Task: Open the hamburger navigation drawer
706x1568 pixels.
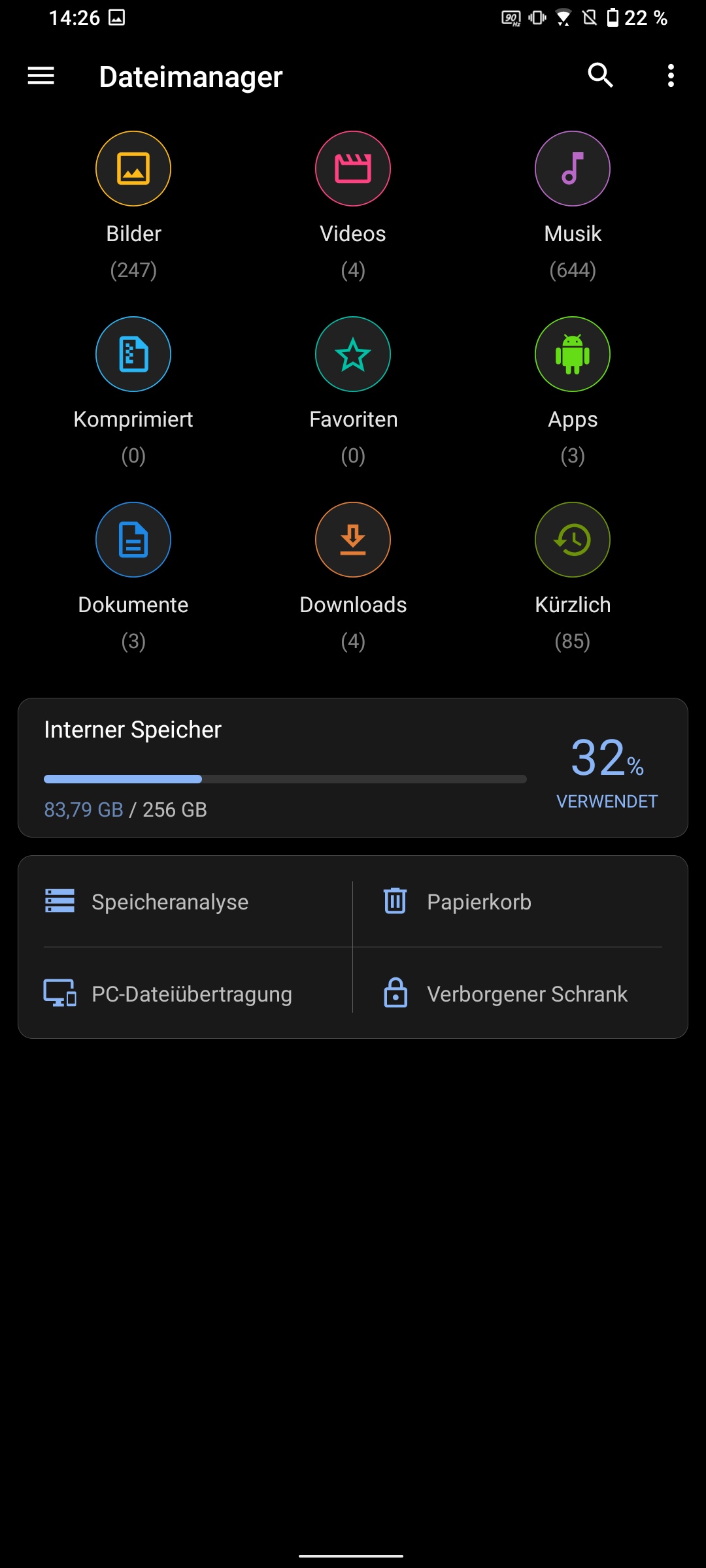Action: coord(41,76)
